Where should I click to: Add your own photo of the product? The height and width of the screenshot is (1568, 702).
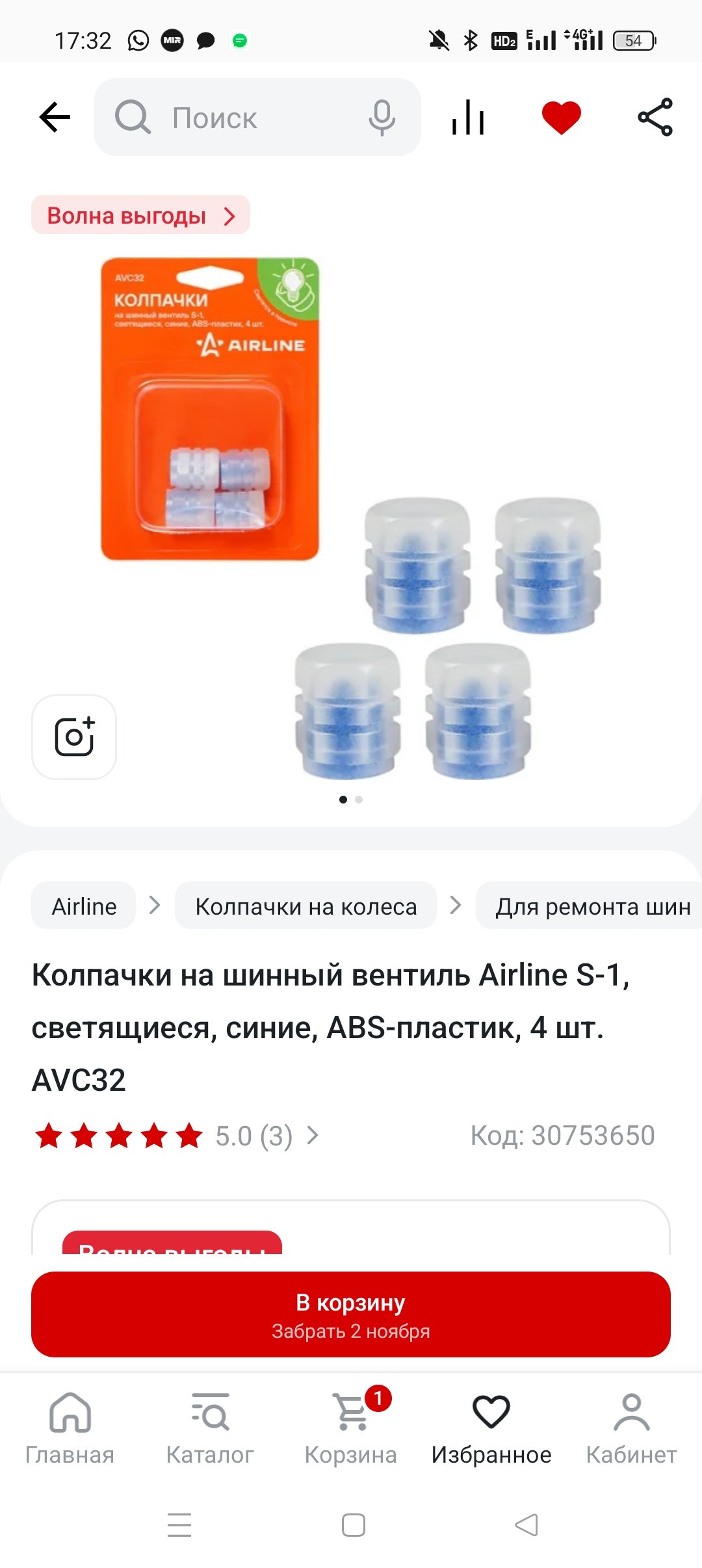click(74, 737)
